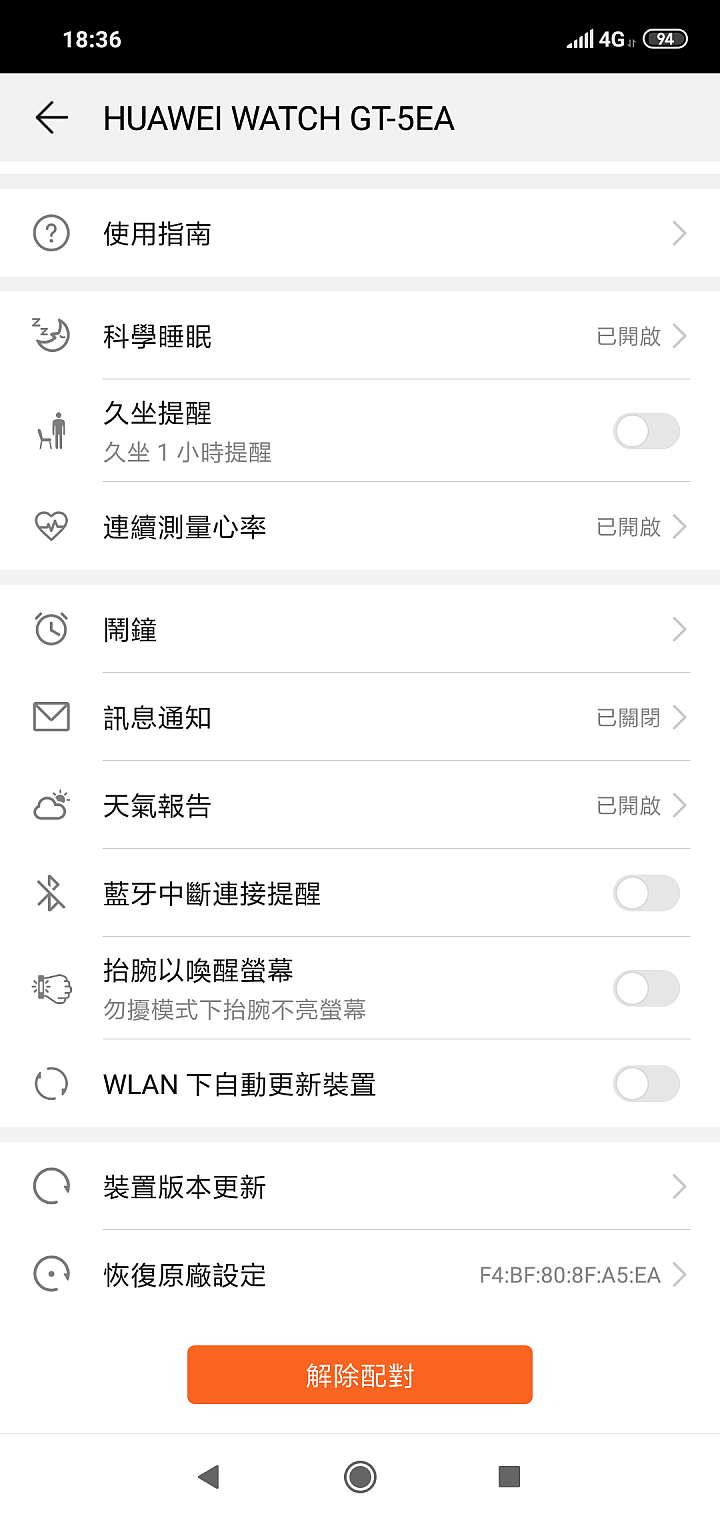
Task: Enable 藍牙中斷連接提醒 switch
Action: point(646,893)
